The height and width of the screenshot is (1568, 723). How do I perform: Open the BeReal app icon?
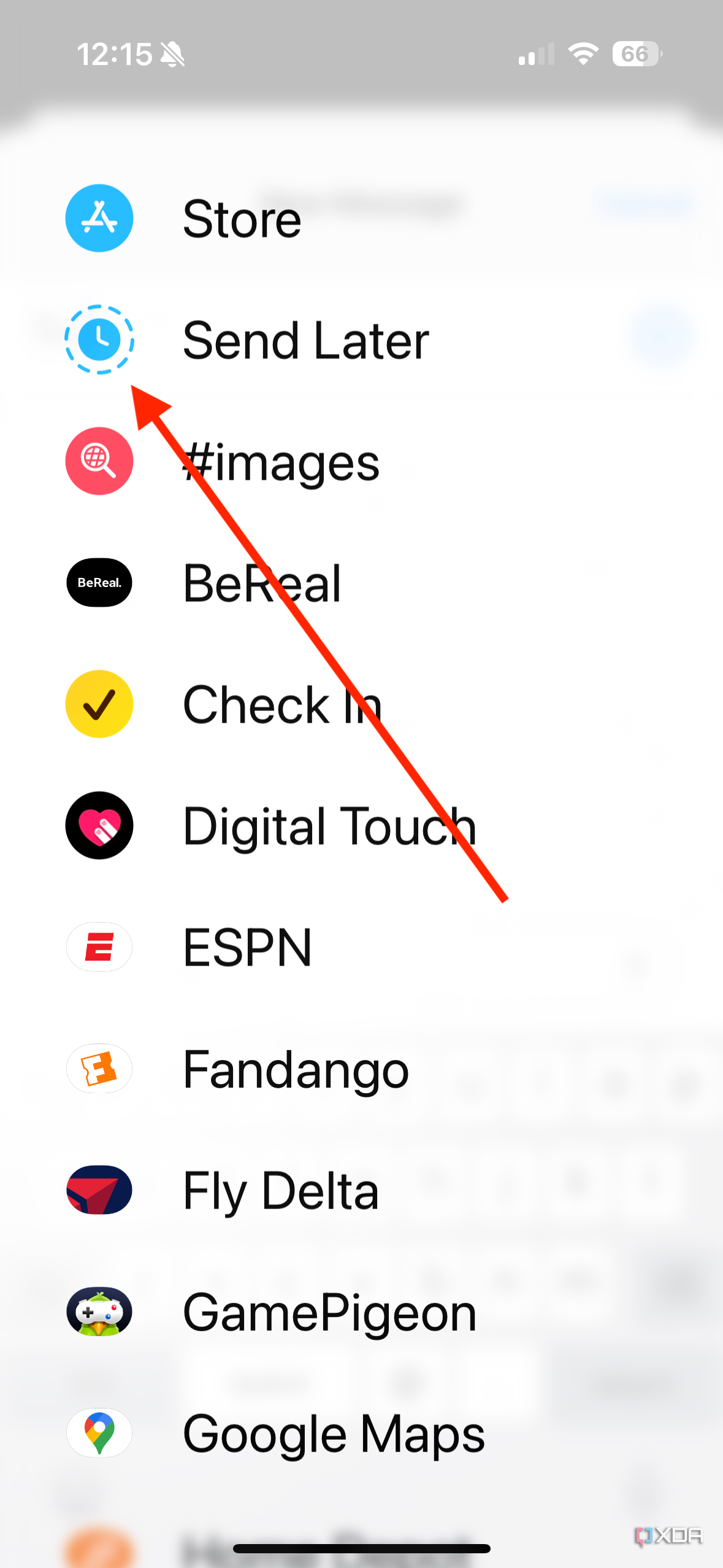[x=99, y=582]
